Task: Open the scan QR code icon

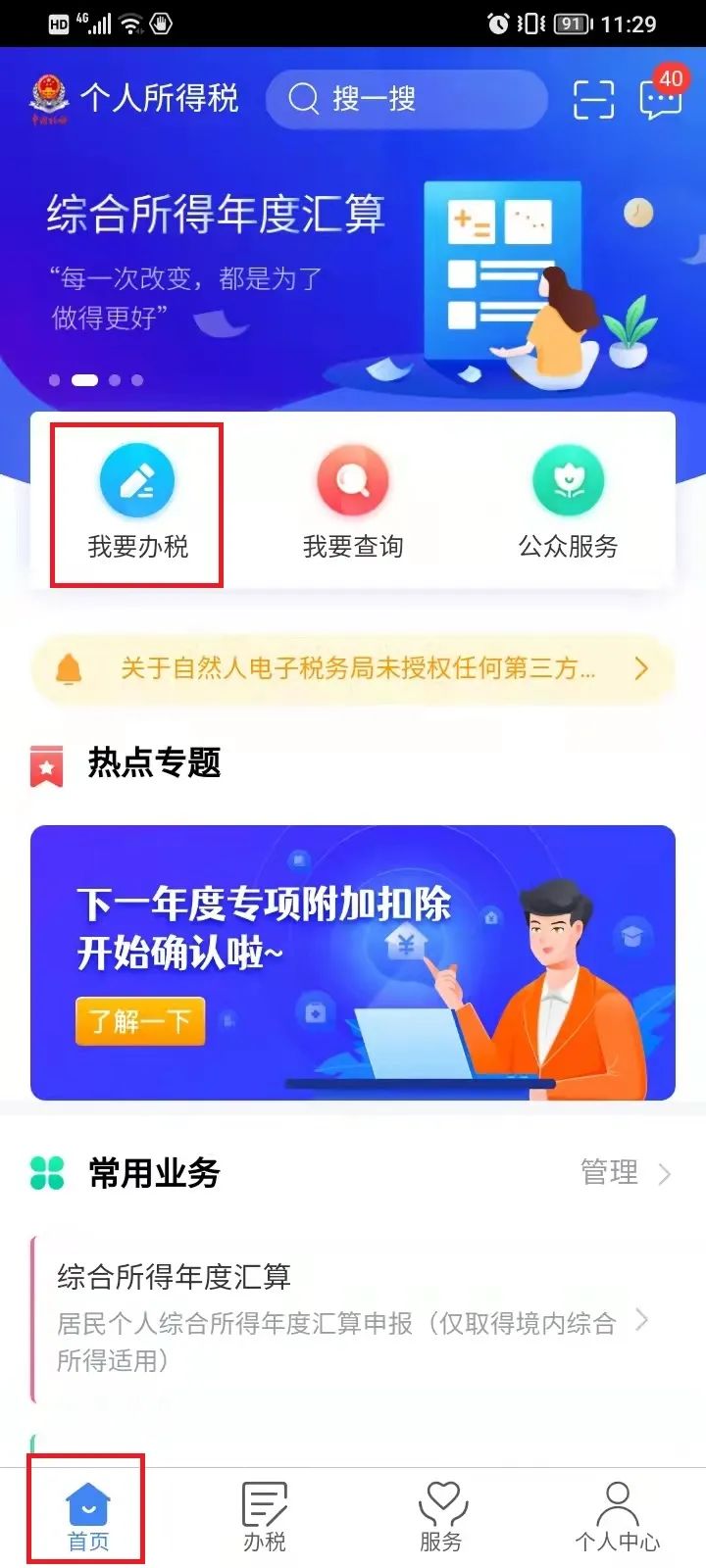Action: [x=593, y=99]
